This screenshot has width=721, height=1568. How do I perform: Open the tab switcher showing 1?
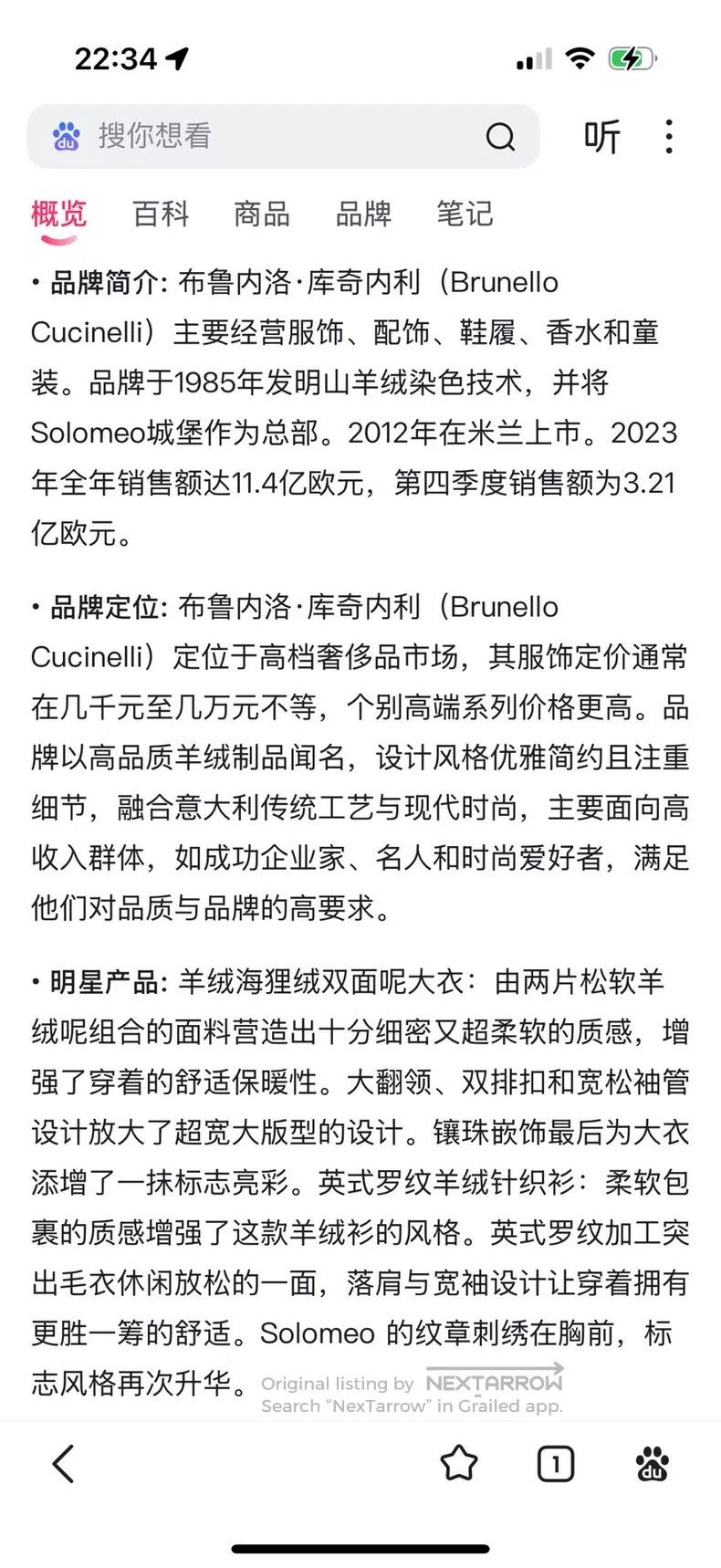(555, 1464)
